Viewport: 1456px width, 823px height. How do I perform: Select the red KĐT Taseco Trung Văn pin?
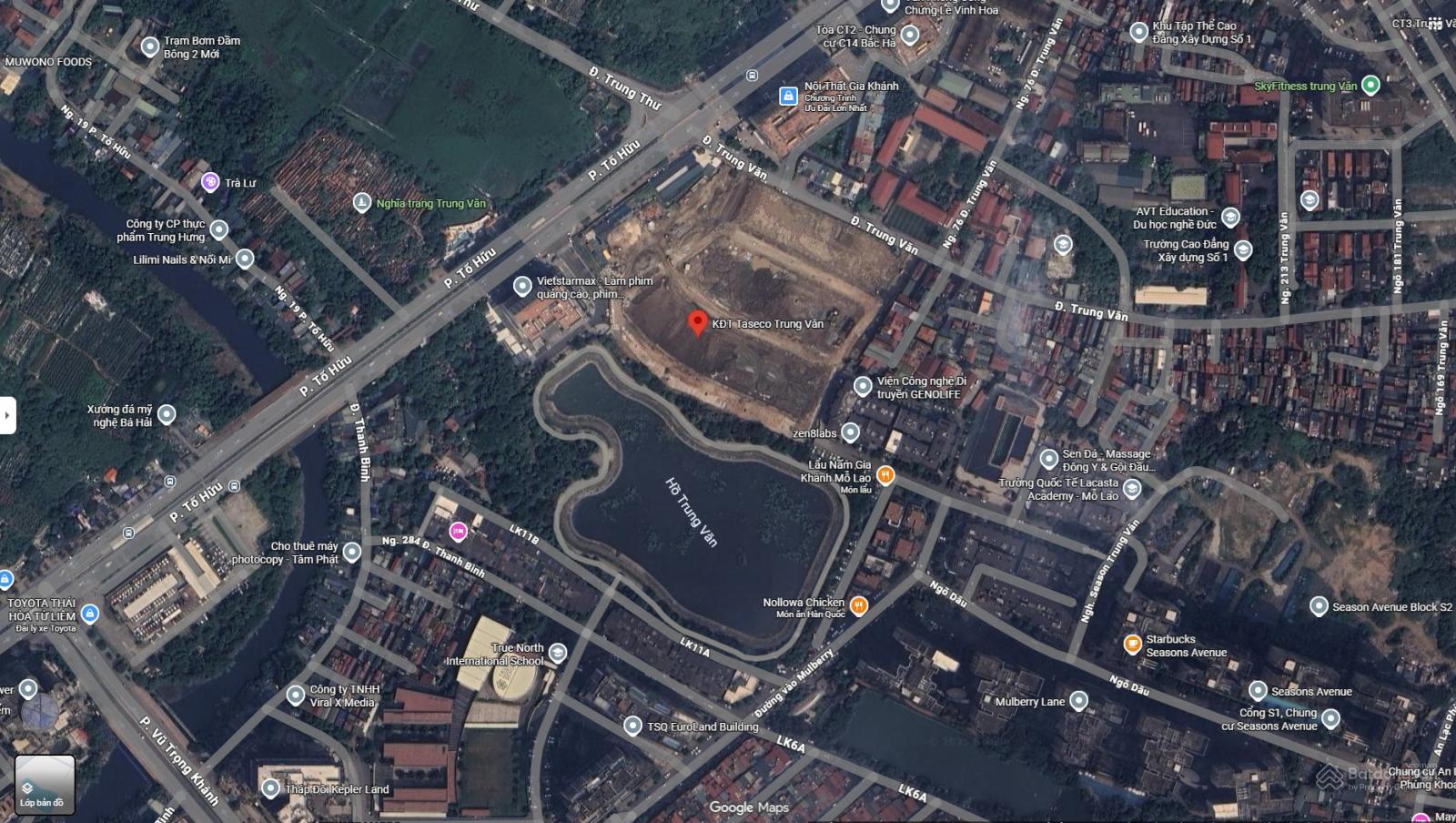pyautogui.click(x=698, y=322)
